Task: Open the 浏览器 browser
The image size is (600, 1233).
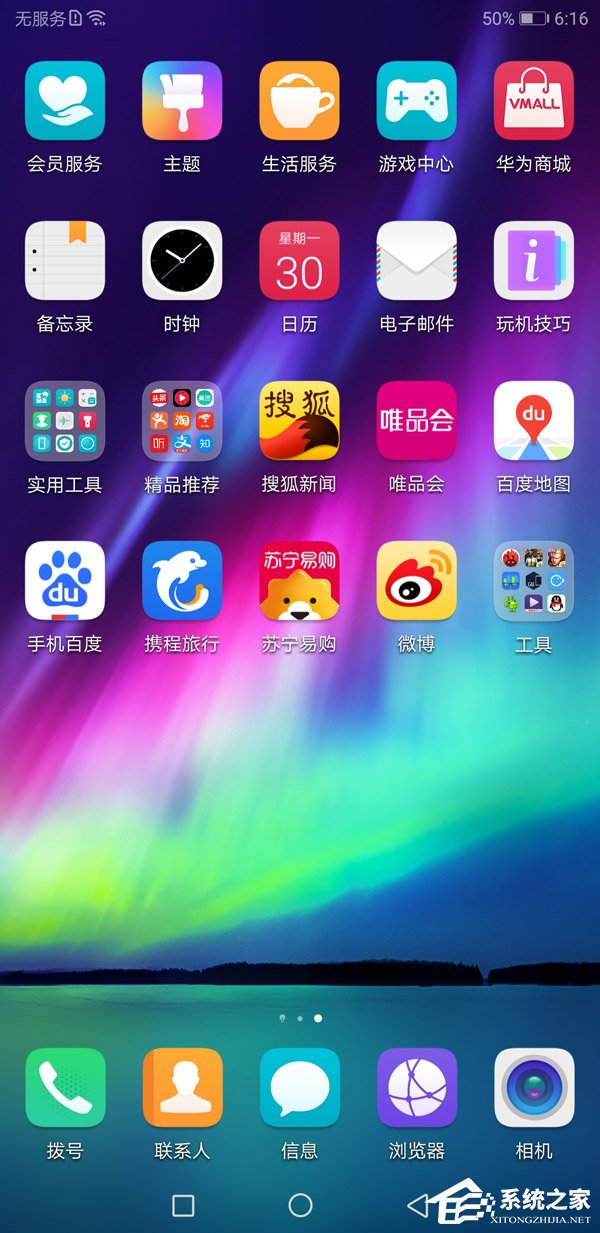Action: coord(416,1088)
